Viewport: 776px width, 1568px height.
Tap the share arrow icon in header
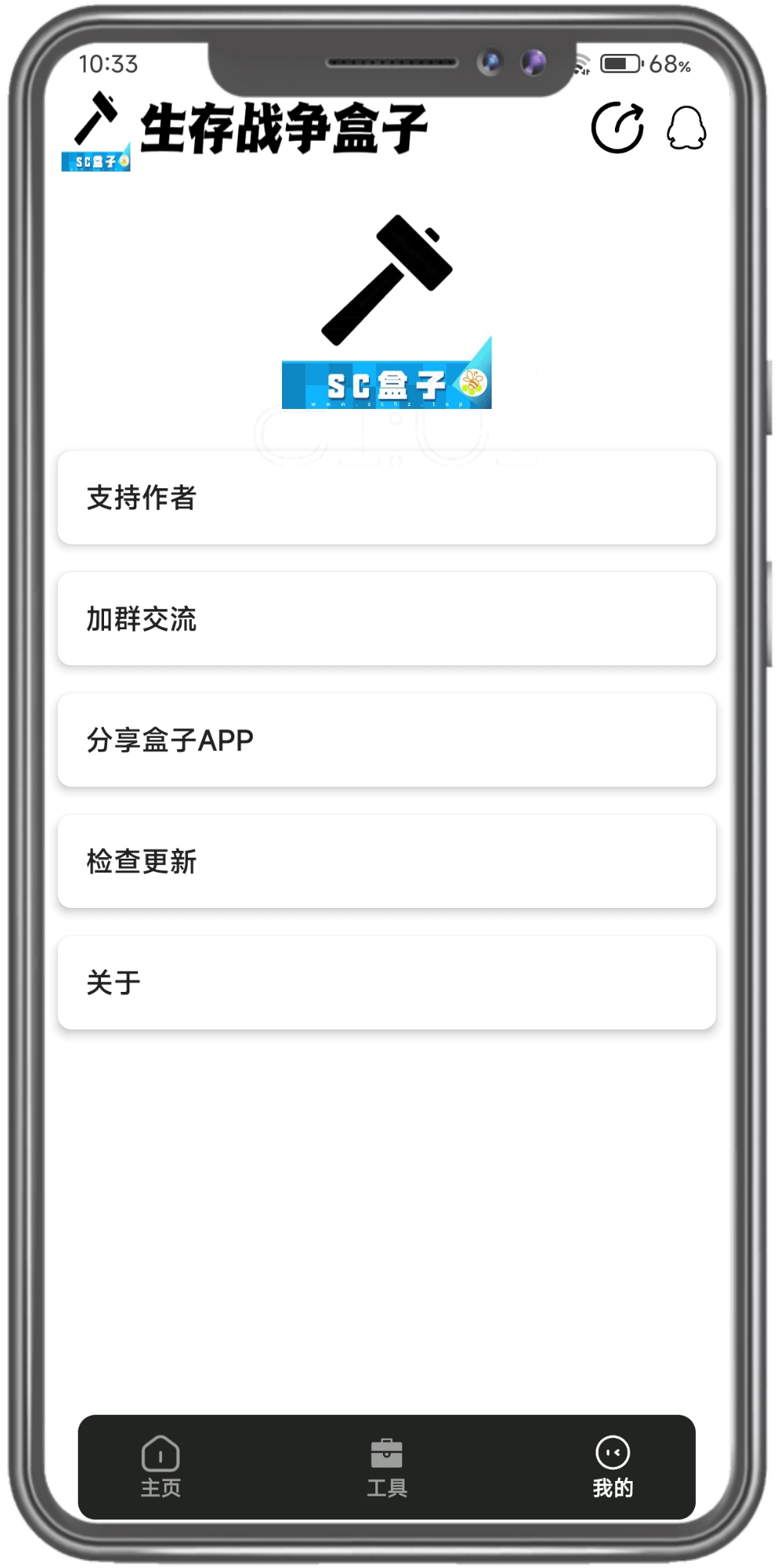coord(617,128)
